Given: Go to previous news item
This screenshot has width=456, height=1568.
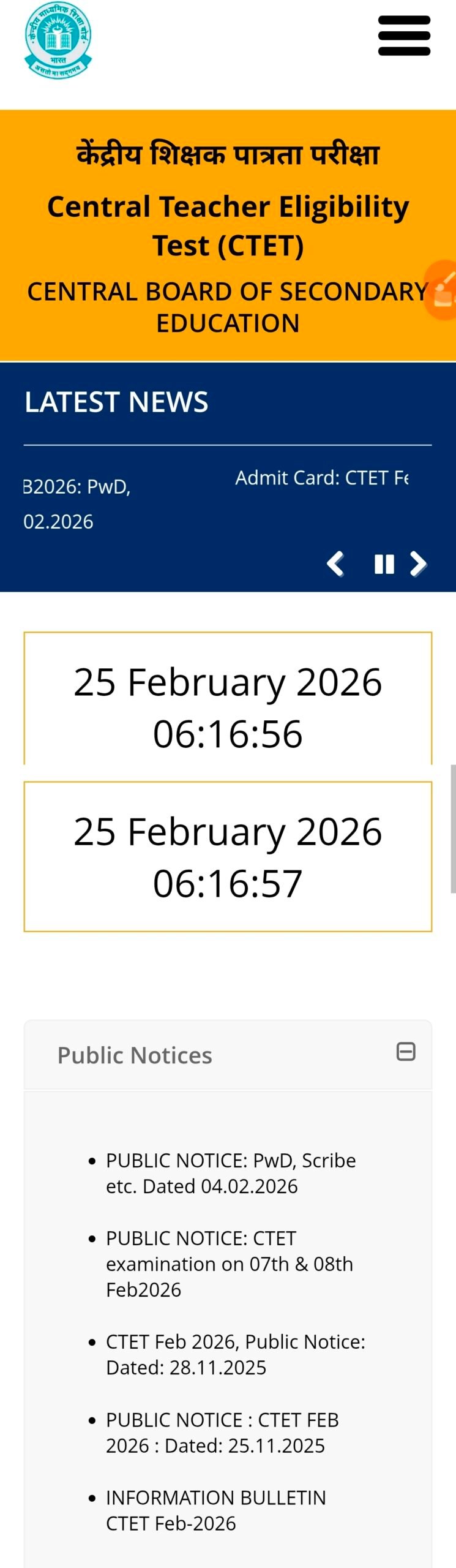Looking at the screenshot, I should [335, 563].
